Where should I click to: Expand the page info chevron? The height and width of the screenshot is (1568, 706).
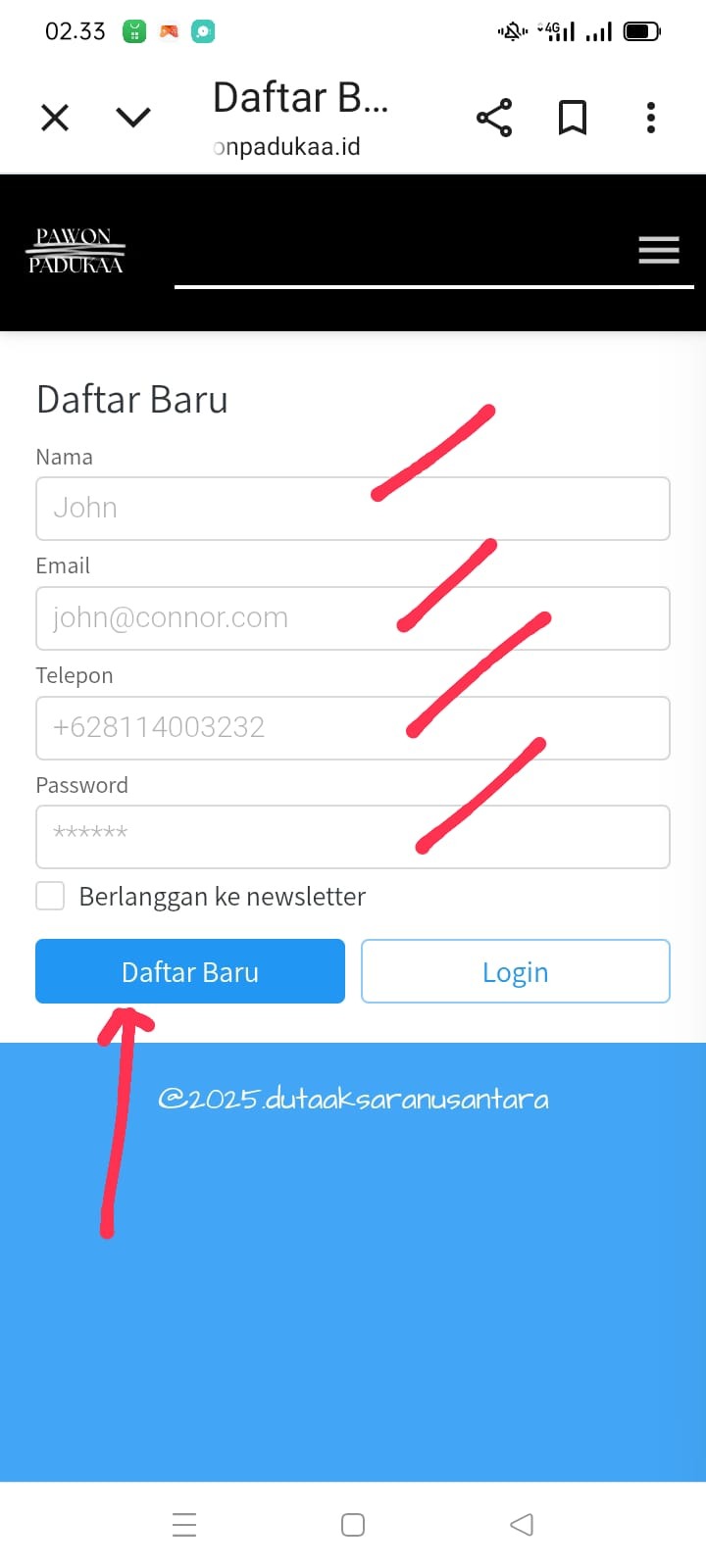click(133, 118)
